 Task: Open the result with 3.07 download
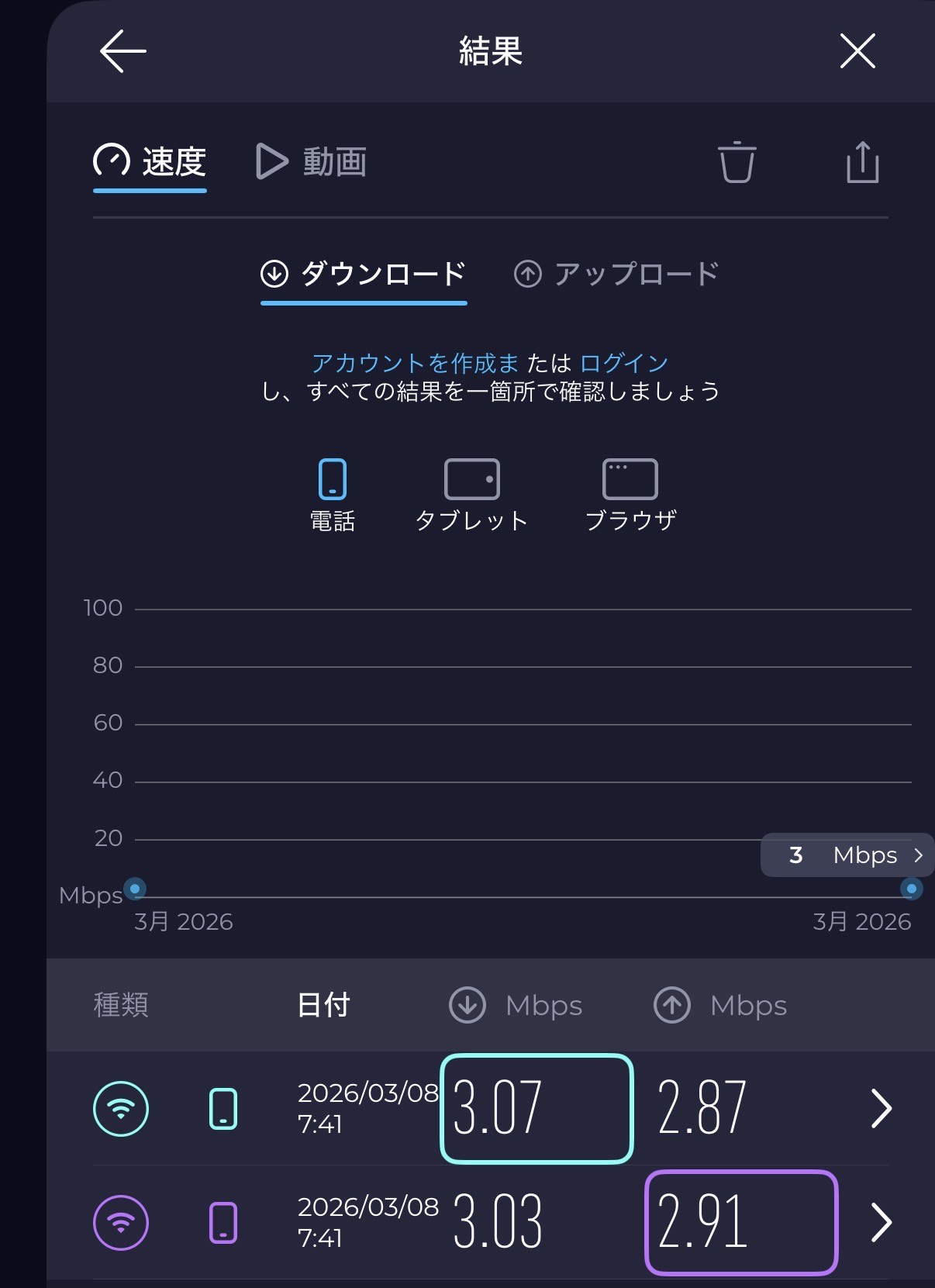(881, 1108)
